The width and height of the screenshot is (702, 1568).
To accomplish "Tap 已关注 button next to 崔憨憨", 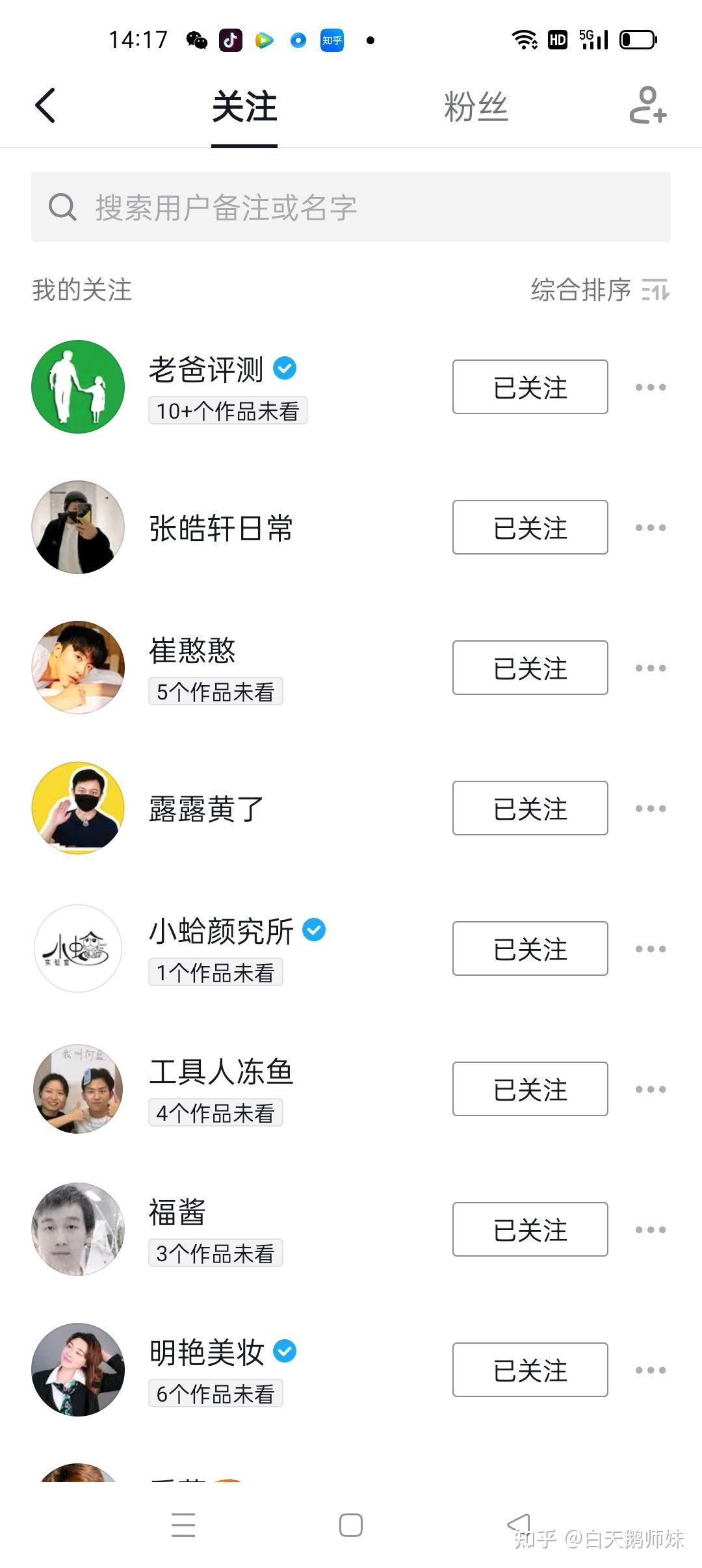I will tap(530, 668).
